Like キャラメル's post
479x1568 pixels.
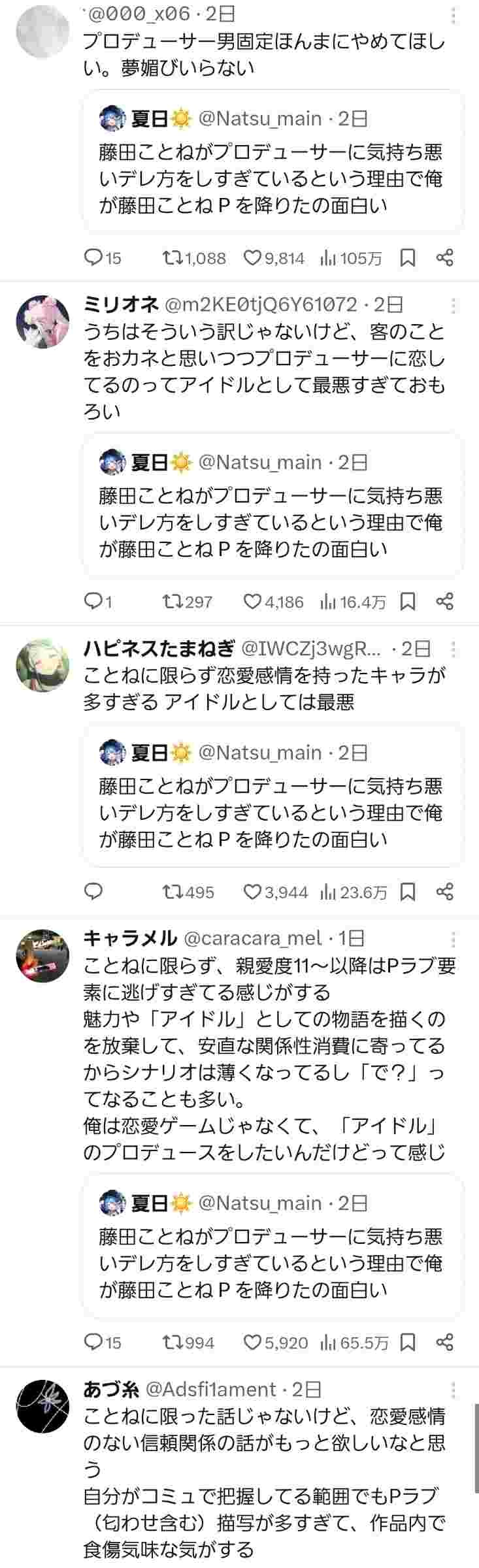point(252,1343)
